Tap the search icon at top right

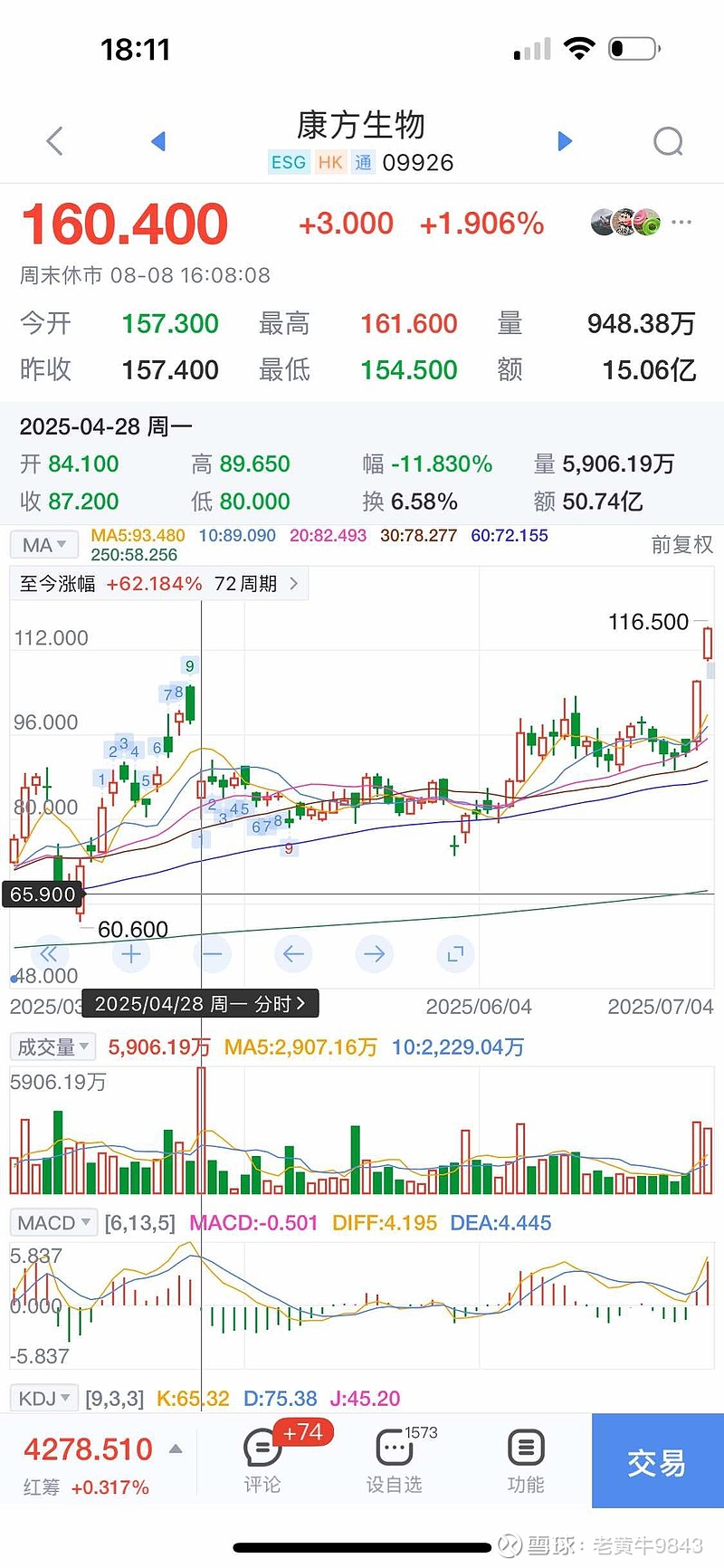[x=668, y=141]
